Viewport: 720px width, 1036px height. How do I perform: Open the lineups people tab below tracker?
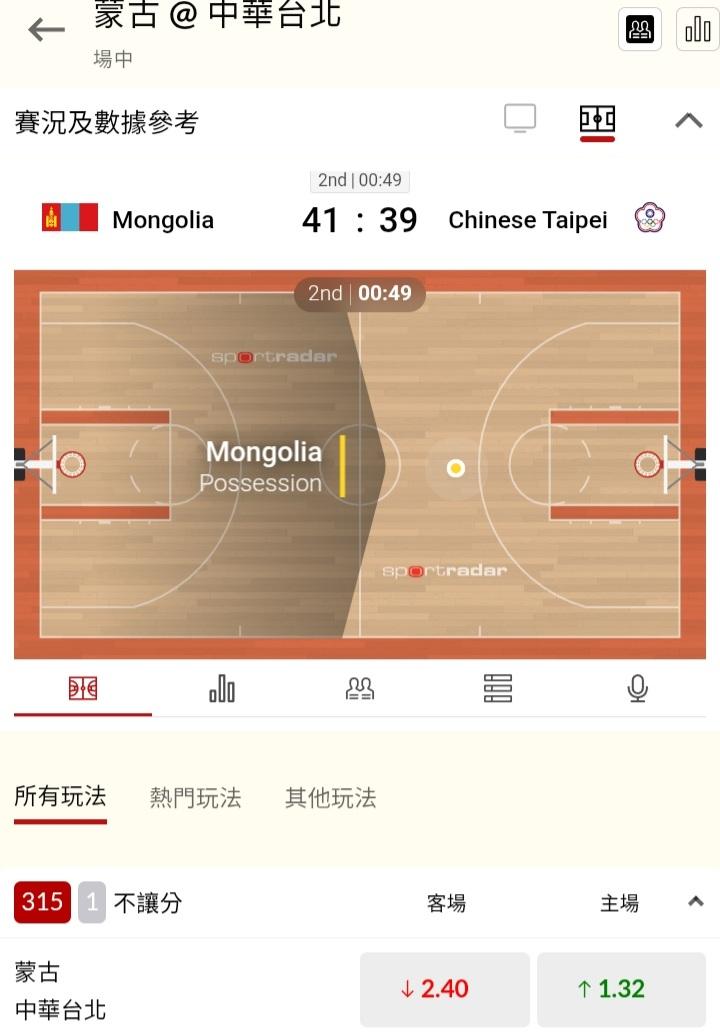coord(360,688)
